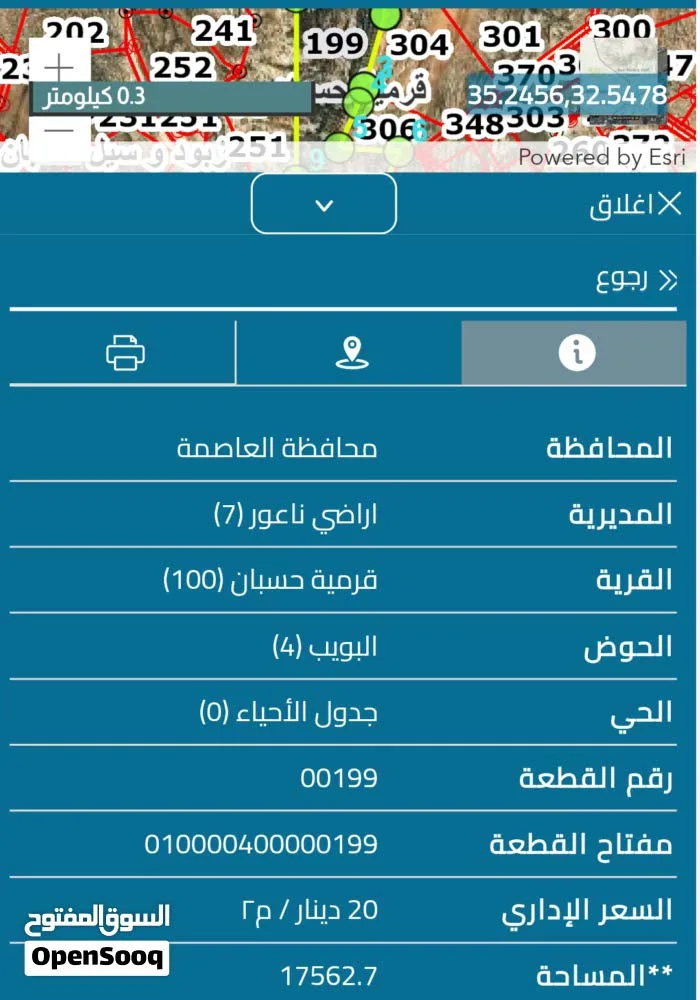Close the parcel details with اغلاق
Viewport: 700px width, 1000px height.
click(x=633, y=205)
